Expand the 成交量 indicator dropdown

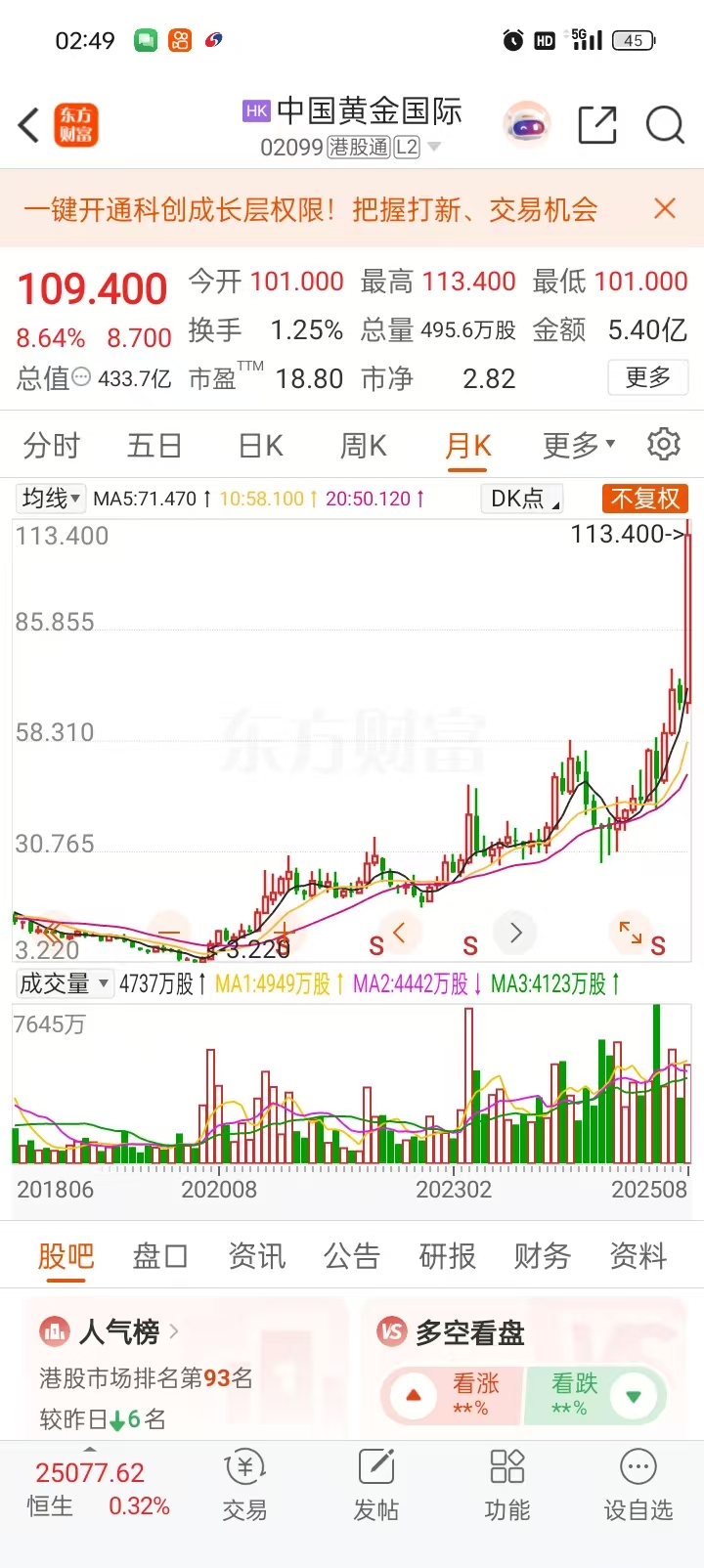(65, 983)
